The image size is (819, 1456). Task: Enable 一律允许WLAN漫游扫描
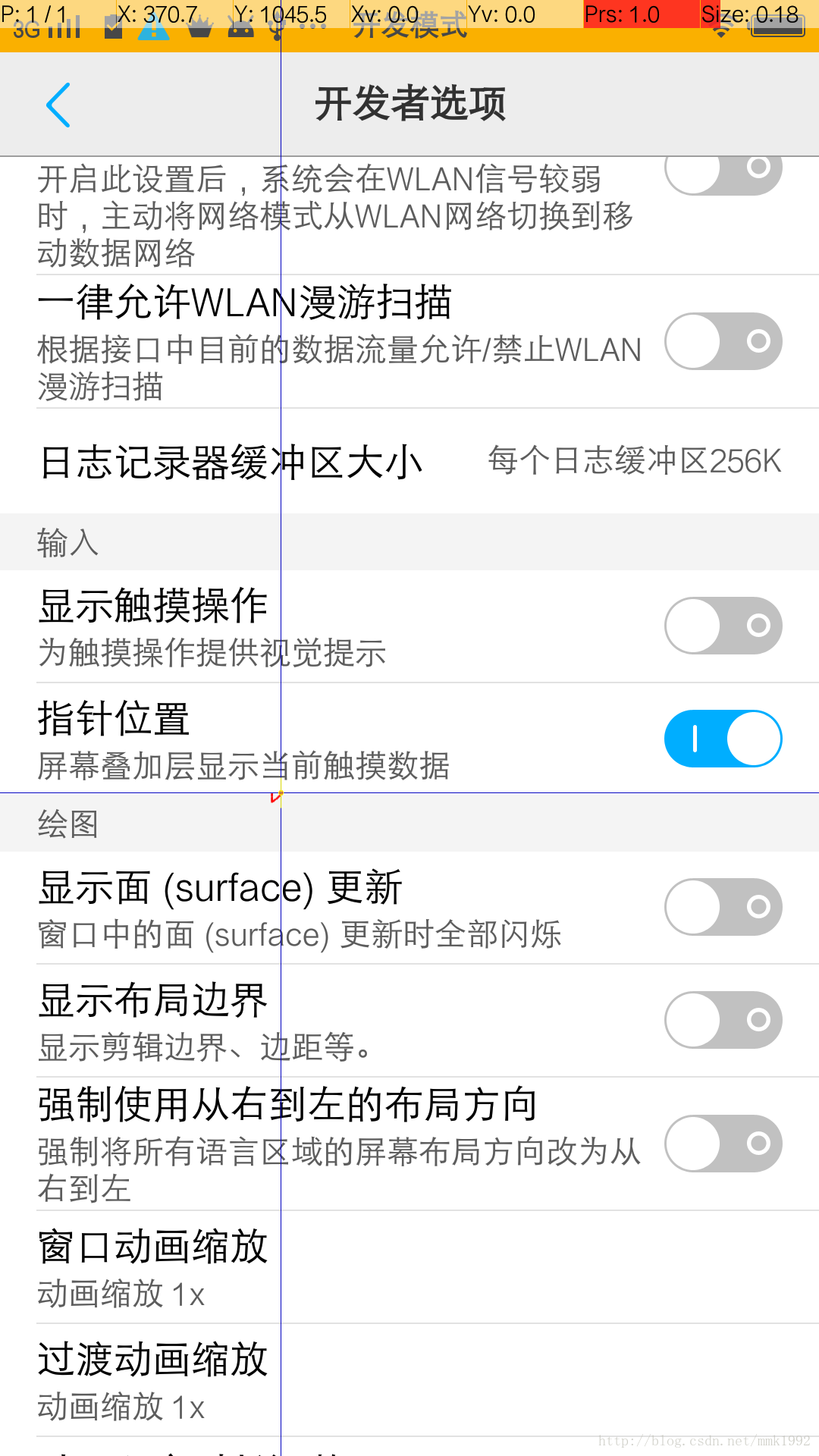click(723, 341)
